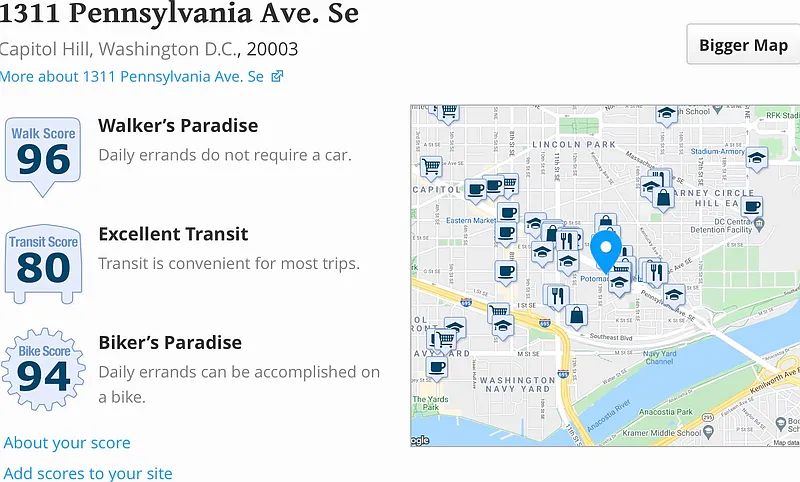Tap the Transit Score 80 badge
Image resolution: width=800 pixels, height=482 pixels.
[43, 262]
